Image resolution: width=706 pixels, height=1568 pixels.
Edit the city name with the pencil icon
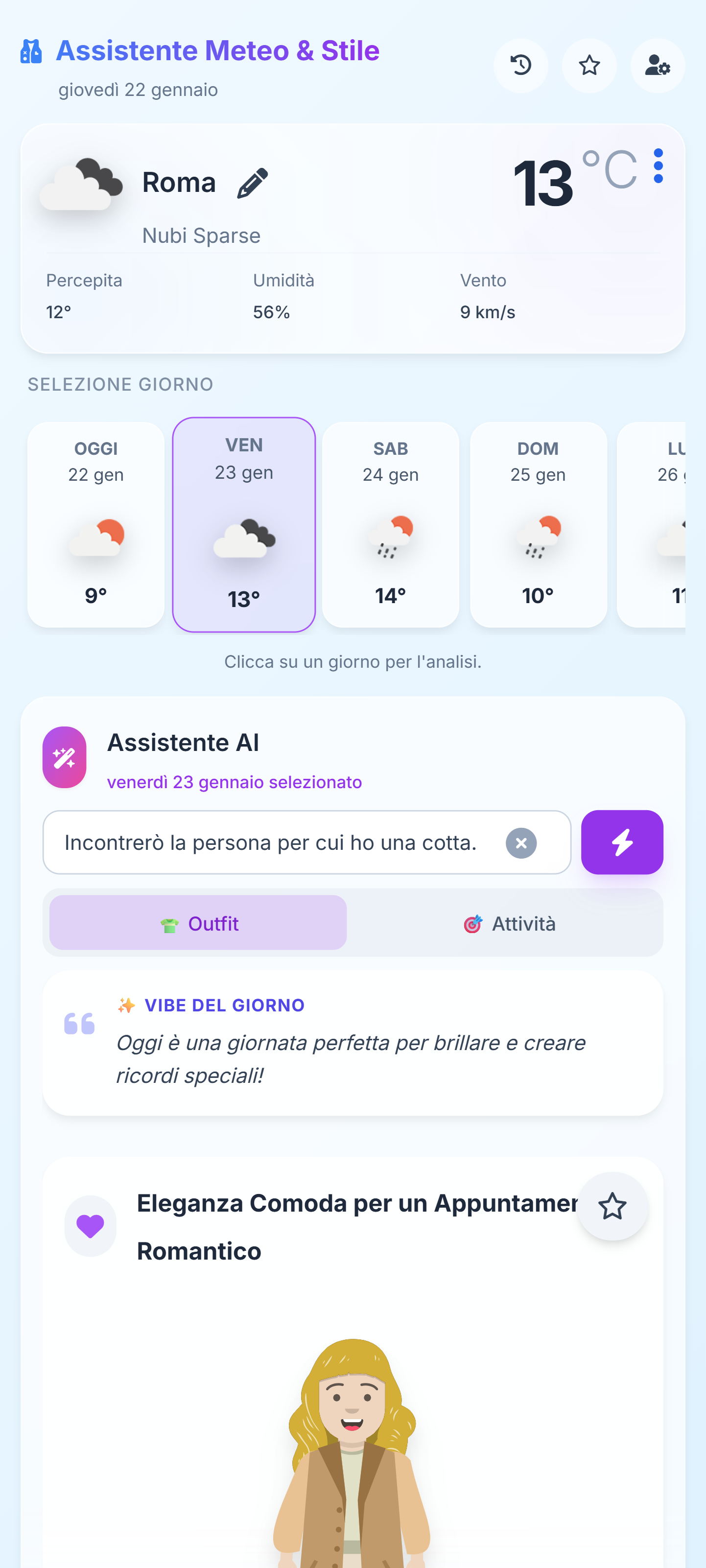pyautogui.click(x=253, y=182)
